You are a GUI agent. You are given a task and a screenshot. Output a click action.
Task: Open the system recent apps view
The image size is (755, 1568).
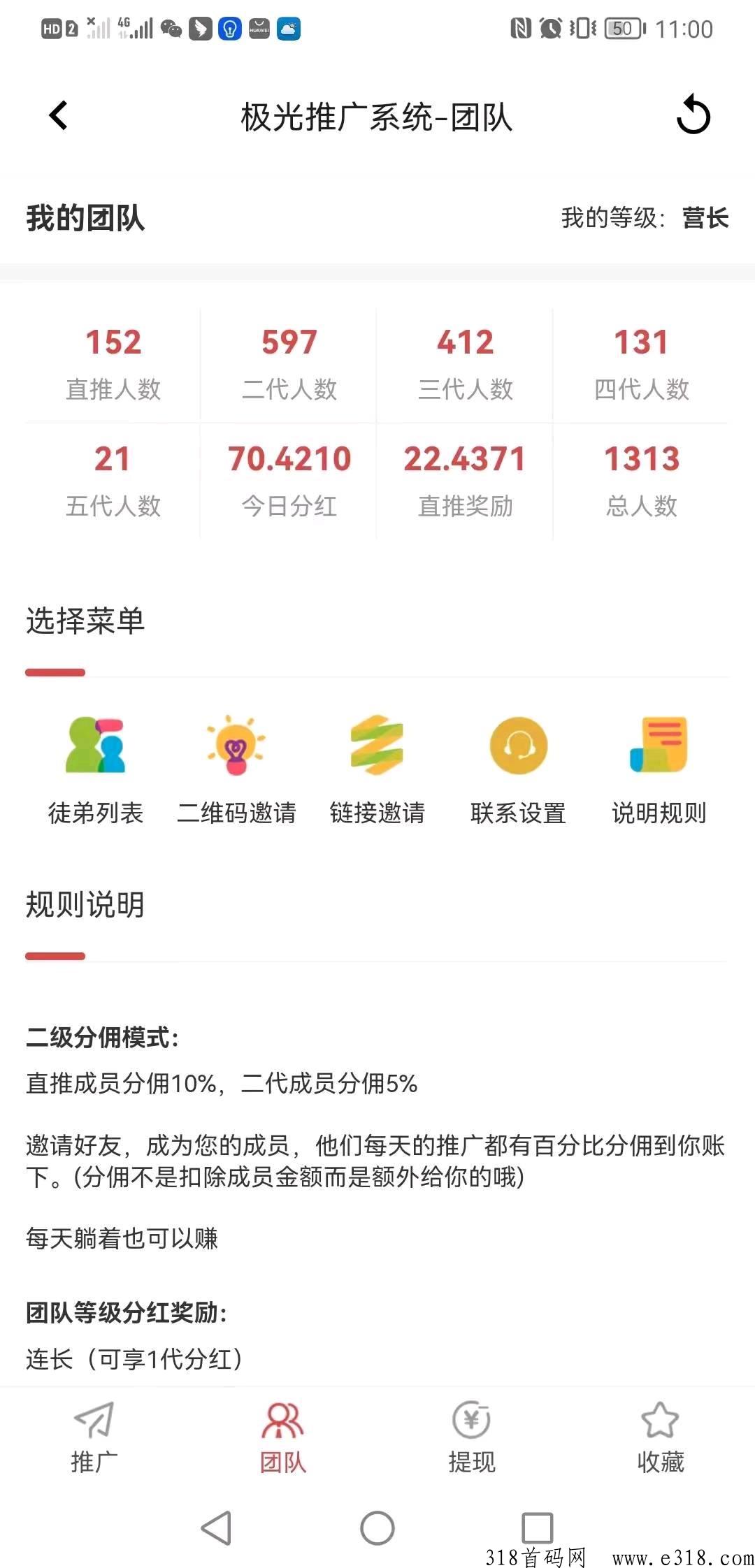[537, 1527]
